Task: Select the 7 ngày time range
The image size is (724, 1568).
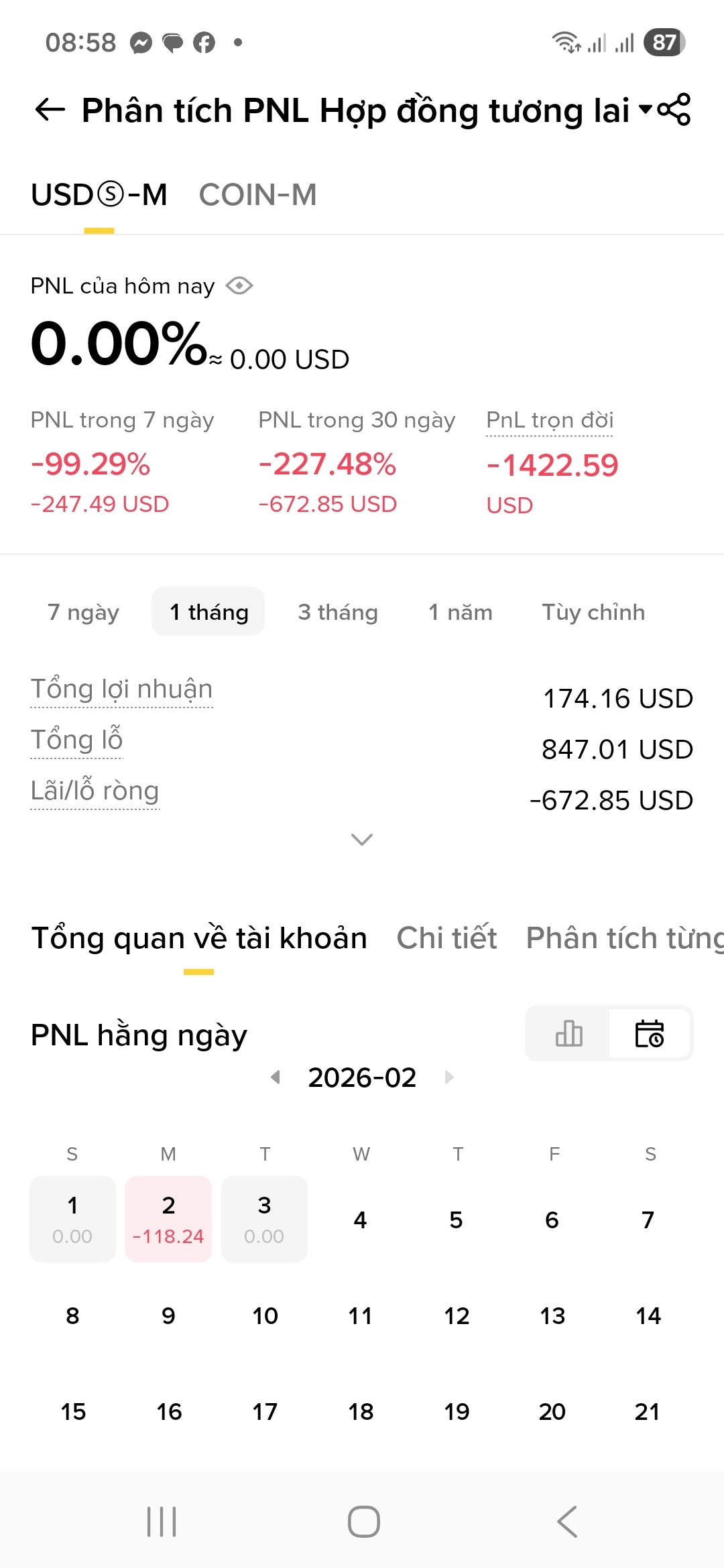Action: pyautogui.click(x=84, y=612)
